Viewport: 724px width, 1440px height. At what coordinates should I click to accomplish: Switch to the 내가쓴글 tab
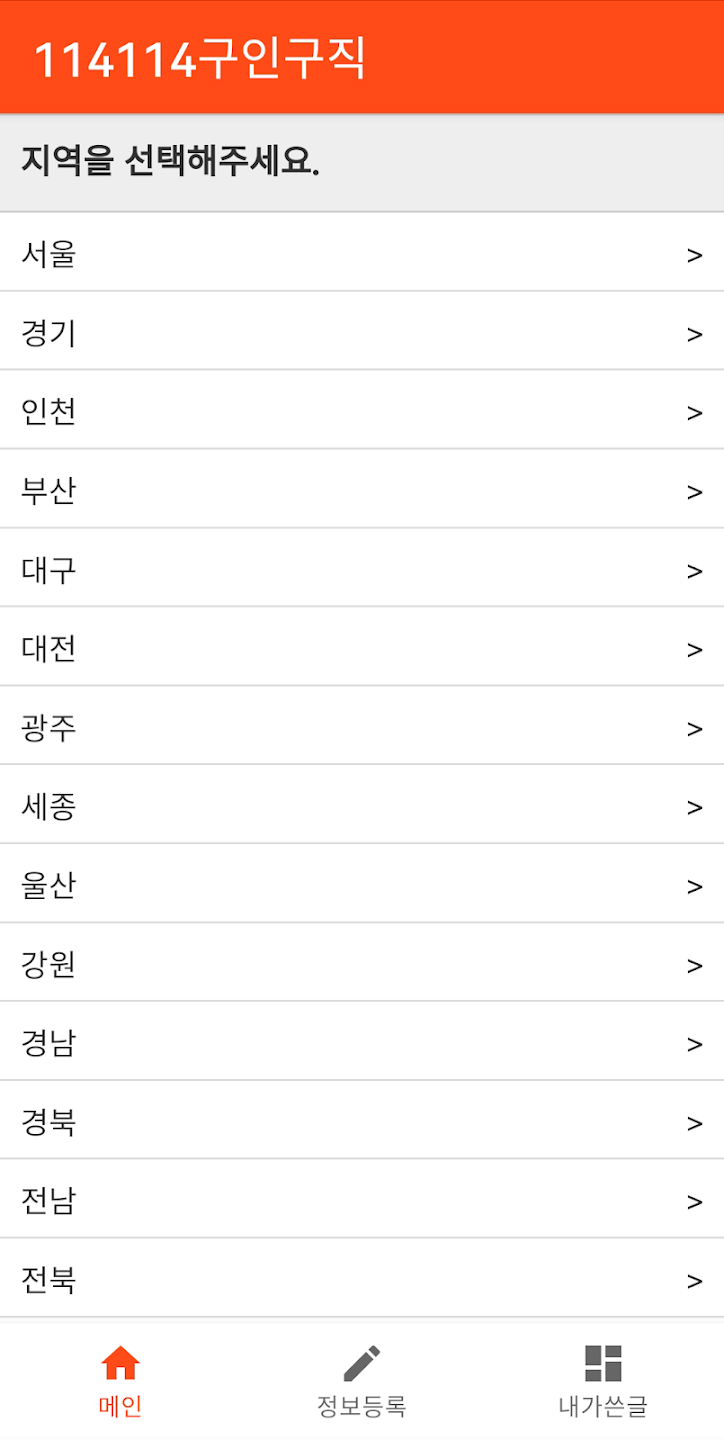pos(602,1385)
